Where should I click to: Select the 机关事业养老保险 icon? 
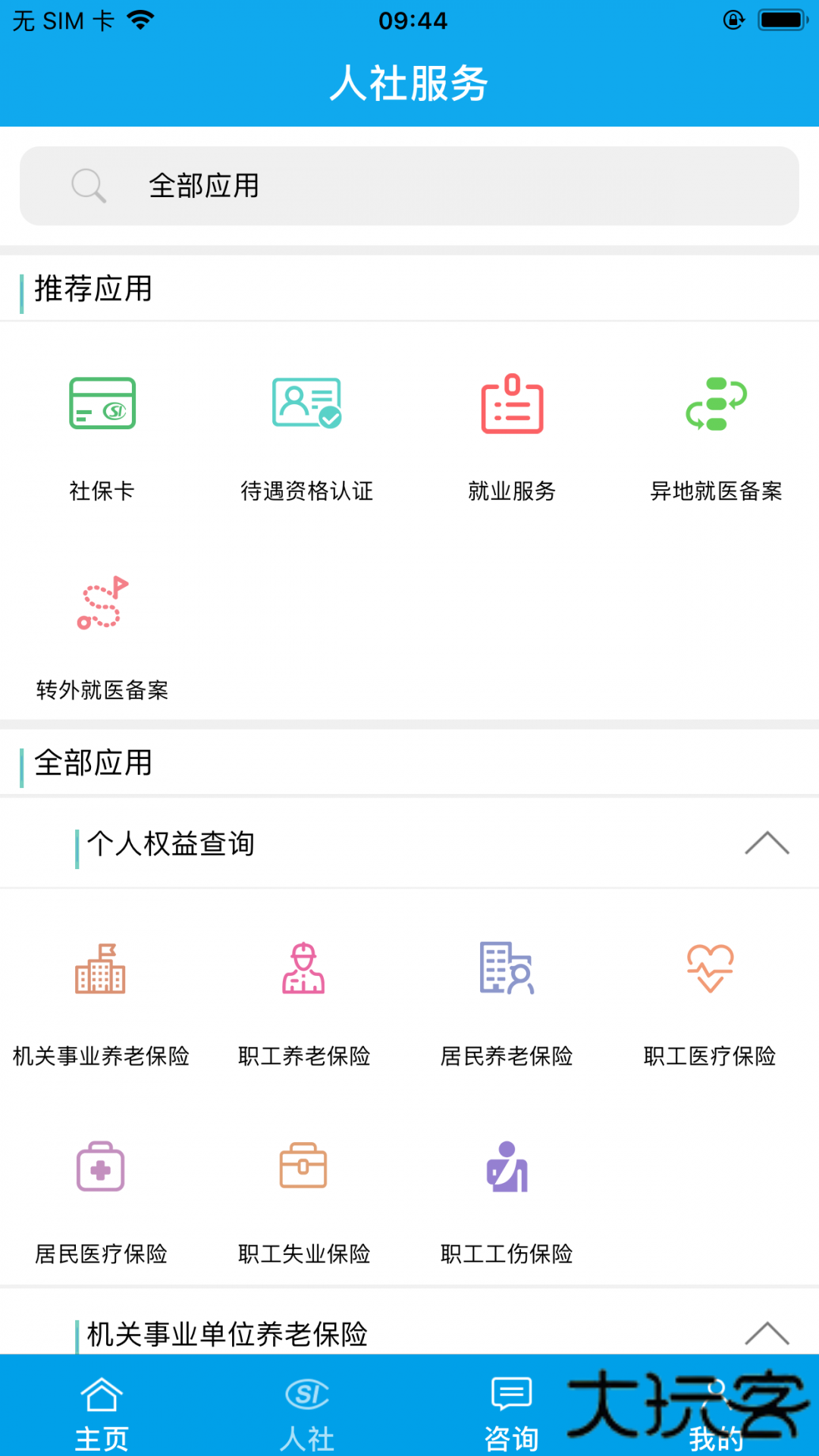102,971
